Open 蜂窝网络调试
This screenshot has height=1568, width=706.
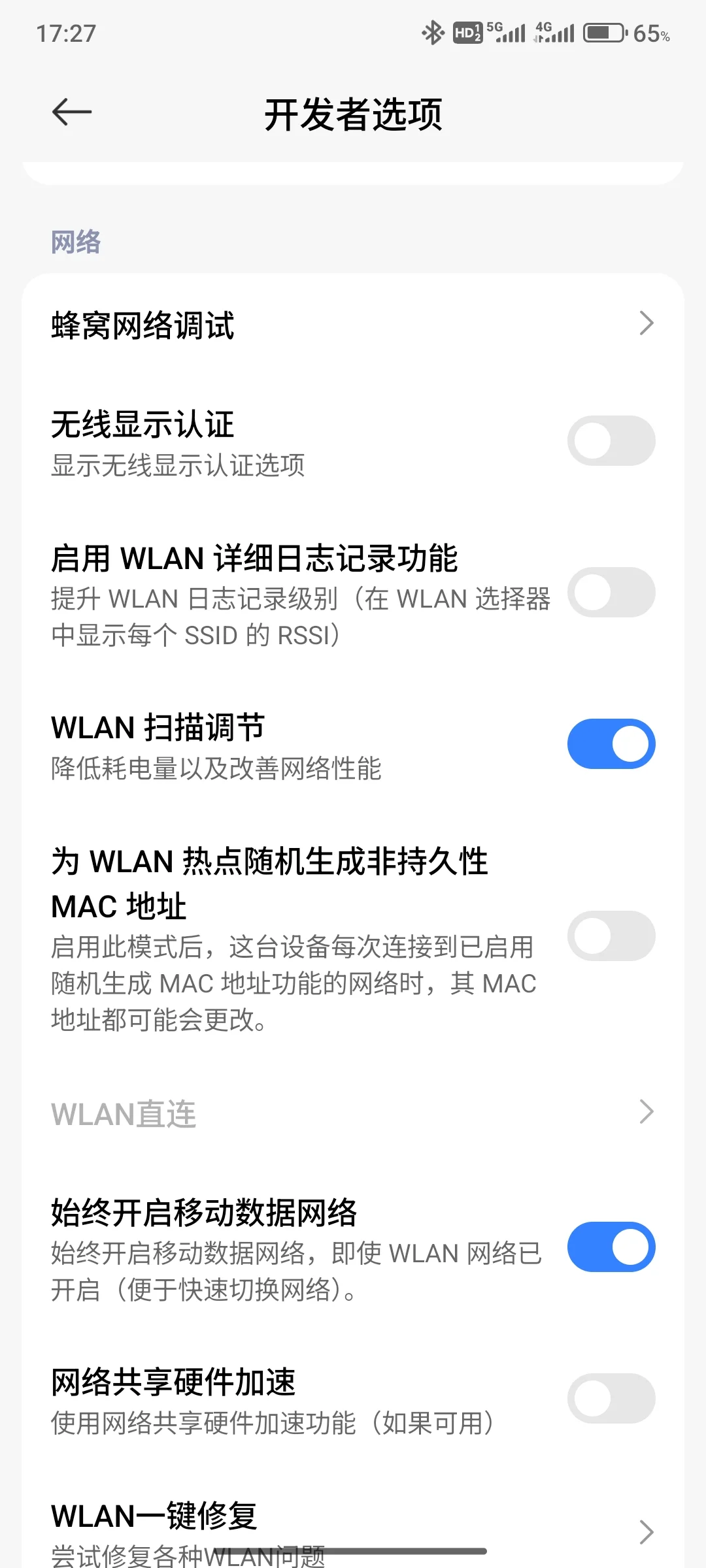coord(353,325)
